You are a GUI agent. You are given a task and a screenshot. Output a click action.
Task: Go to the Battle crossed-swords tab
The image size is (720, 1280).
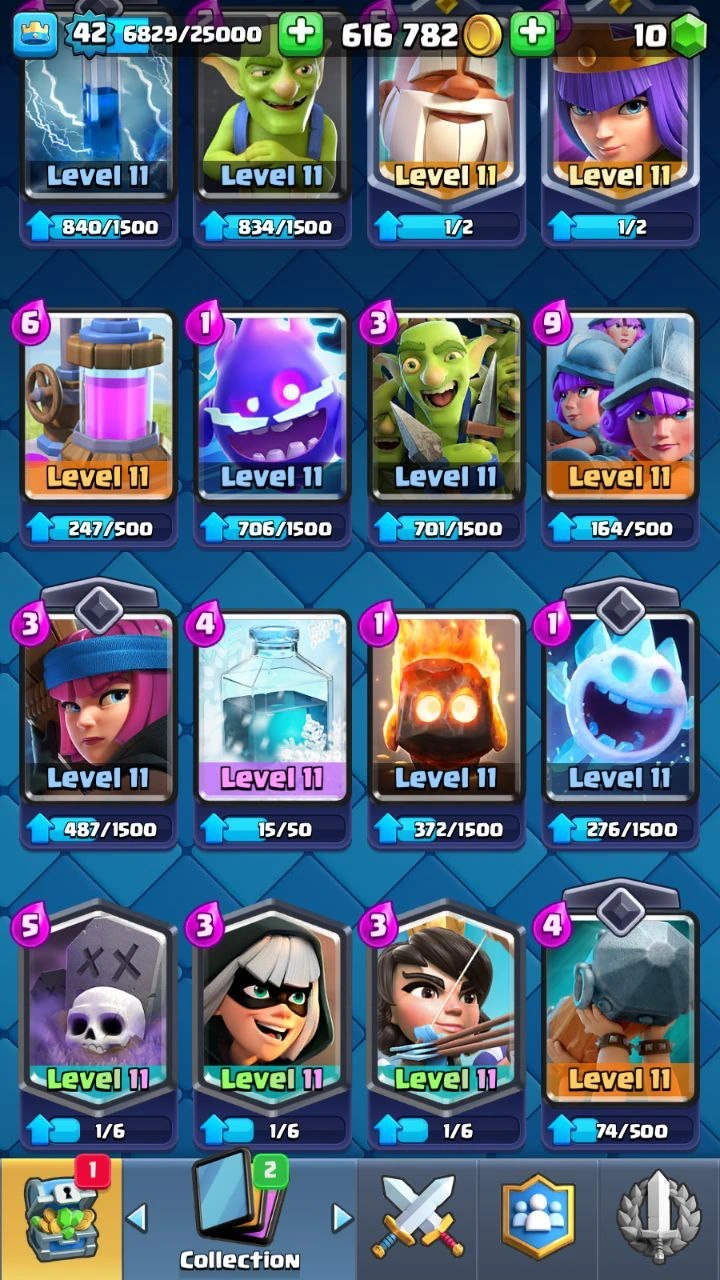(x=417, y=1218)
